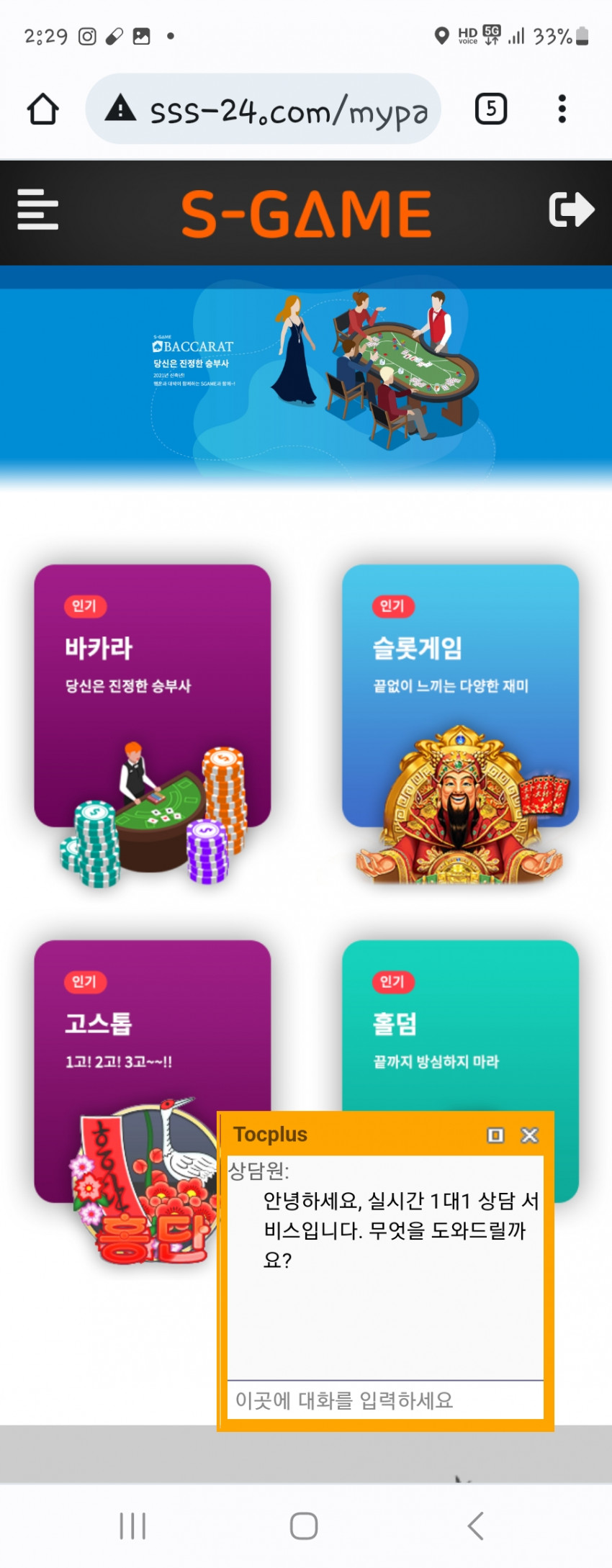
Task: Tap the baccarat promo banner
Action: pos(306,374)
